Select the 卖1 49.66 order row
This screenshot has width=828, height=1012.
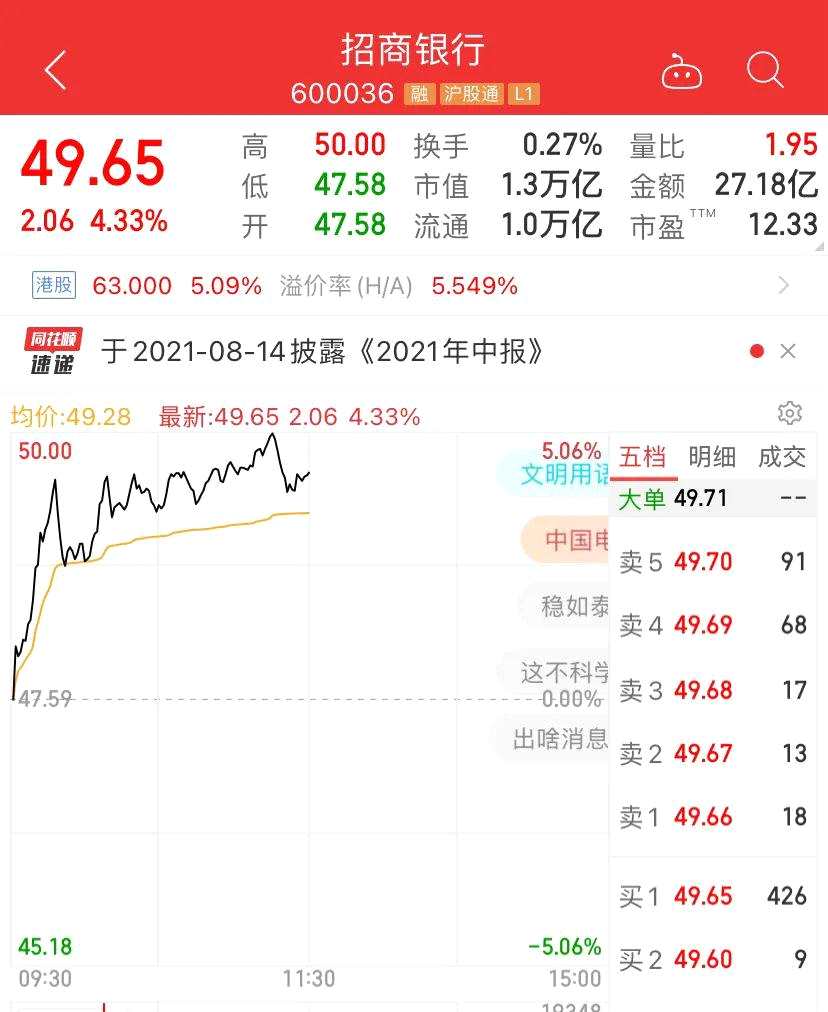pyautogui.click(x=712, y=817)
